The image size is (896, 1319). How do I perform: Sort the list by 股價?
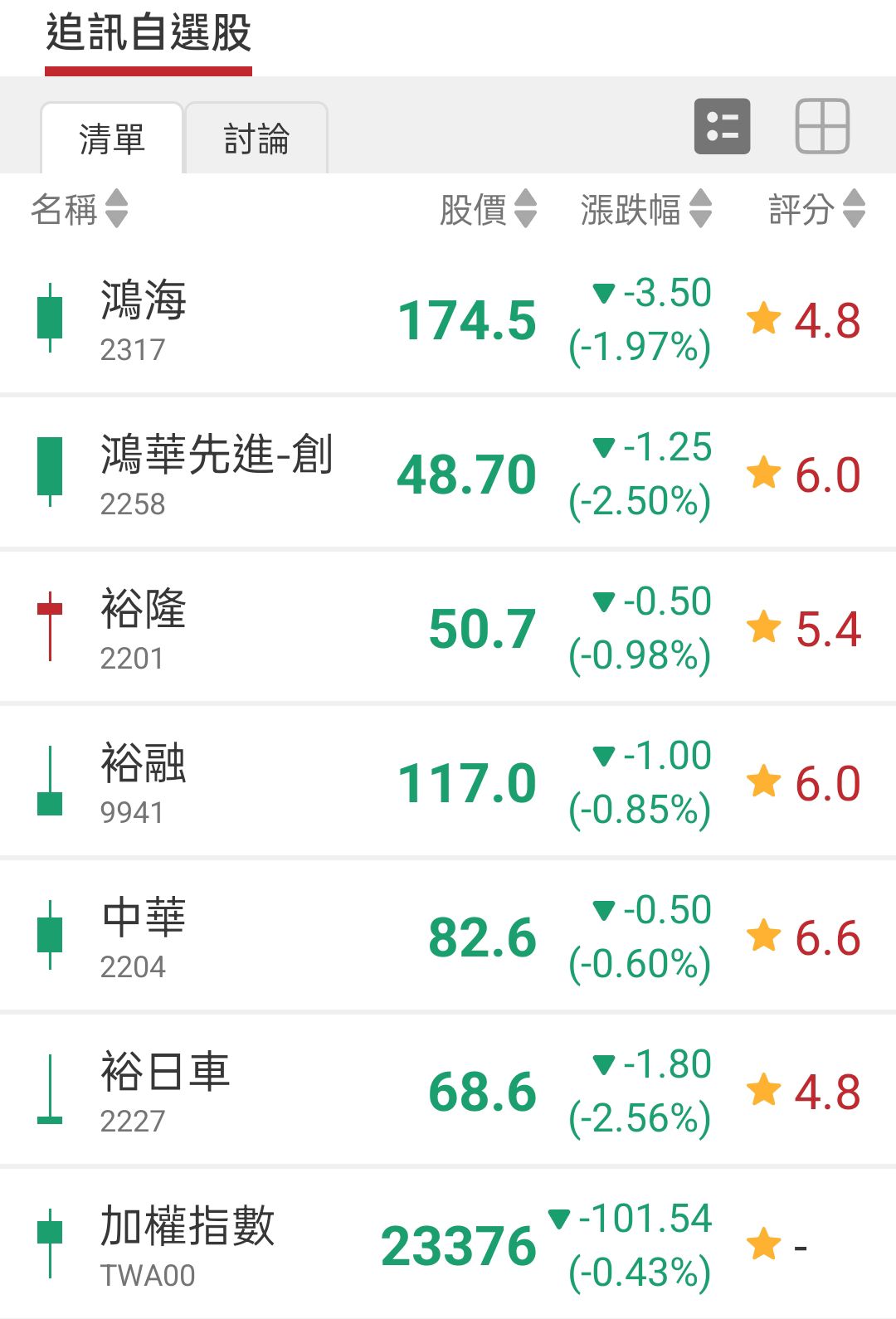pyautogui.click(x=488, y=209)
